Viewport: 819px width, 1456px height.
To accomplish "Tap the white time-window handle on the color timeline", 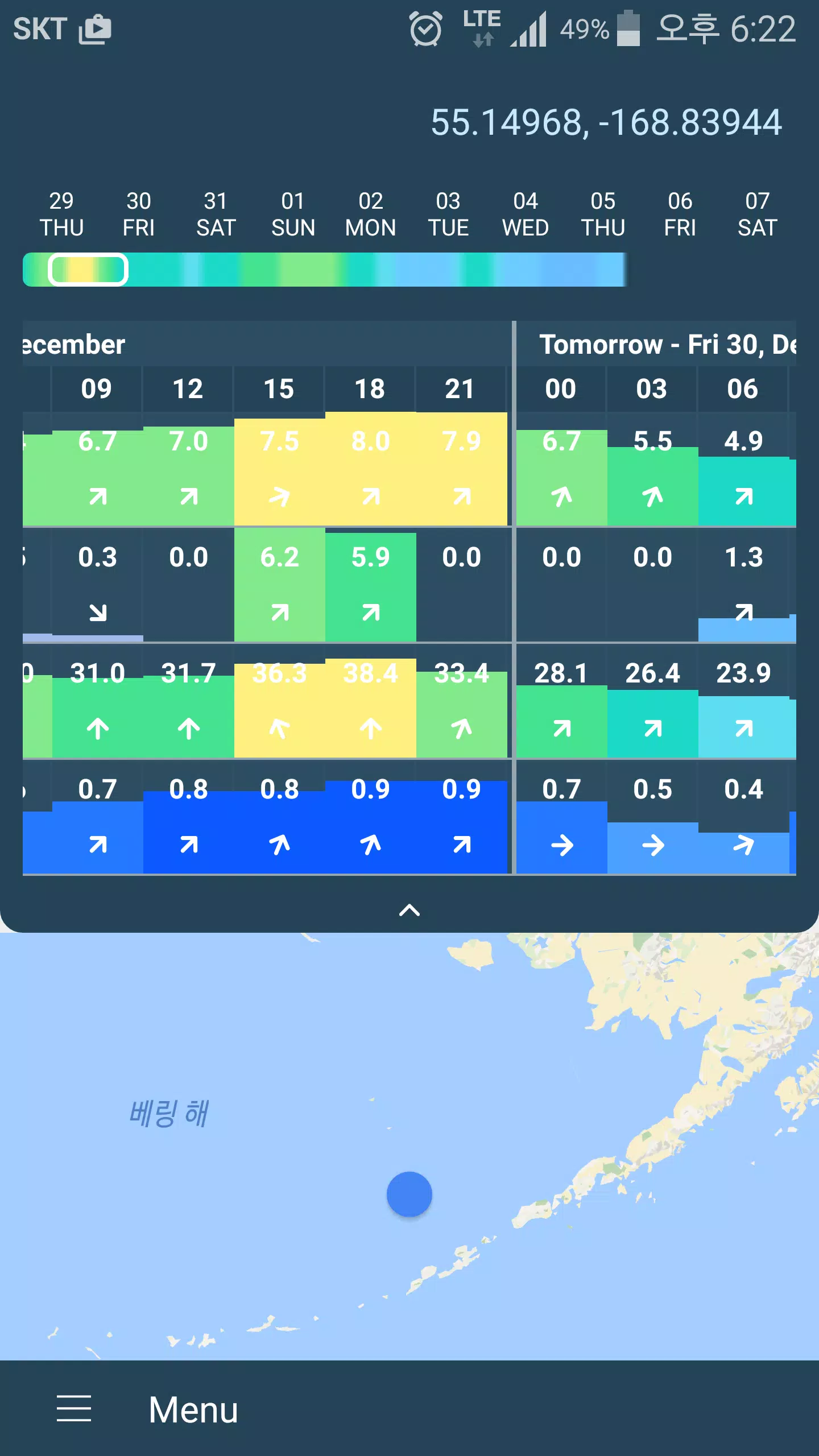I will pyautogui.click(x=88, y=270).
